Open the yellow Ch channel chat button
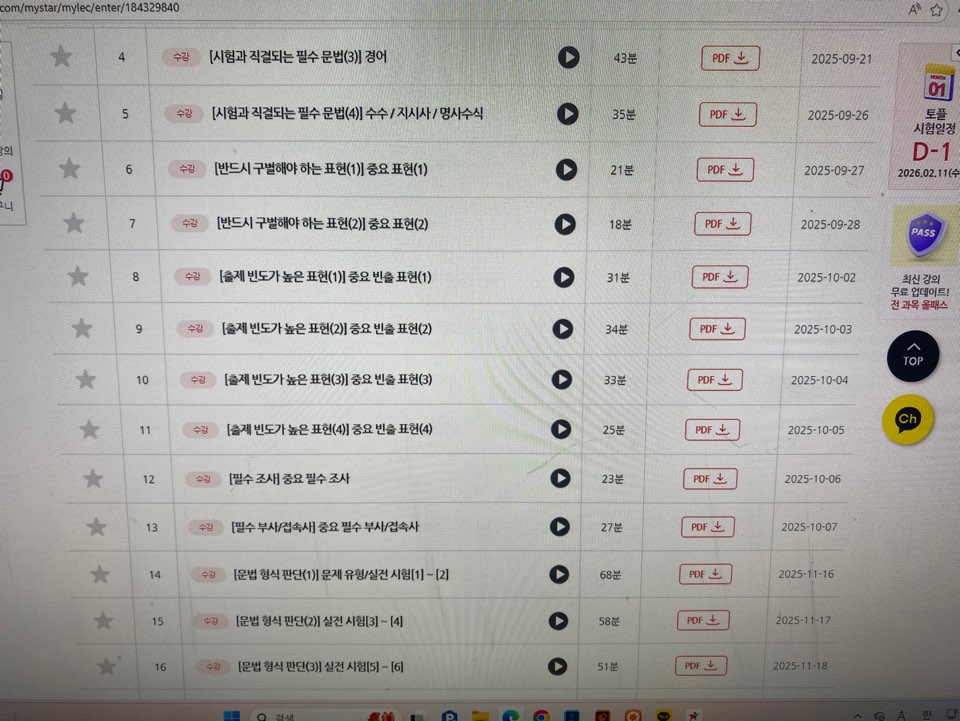960x721 pixels. [x=907, y=420]
